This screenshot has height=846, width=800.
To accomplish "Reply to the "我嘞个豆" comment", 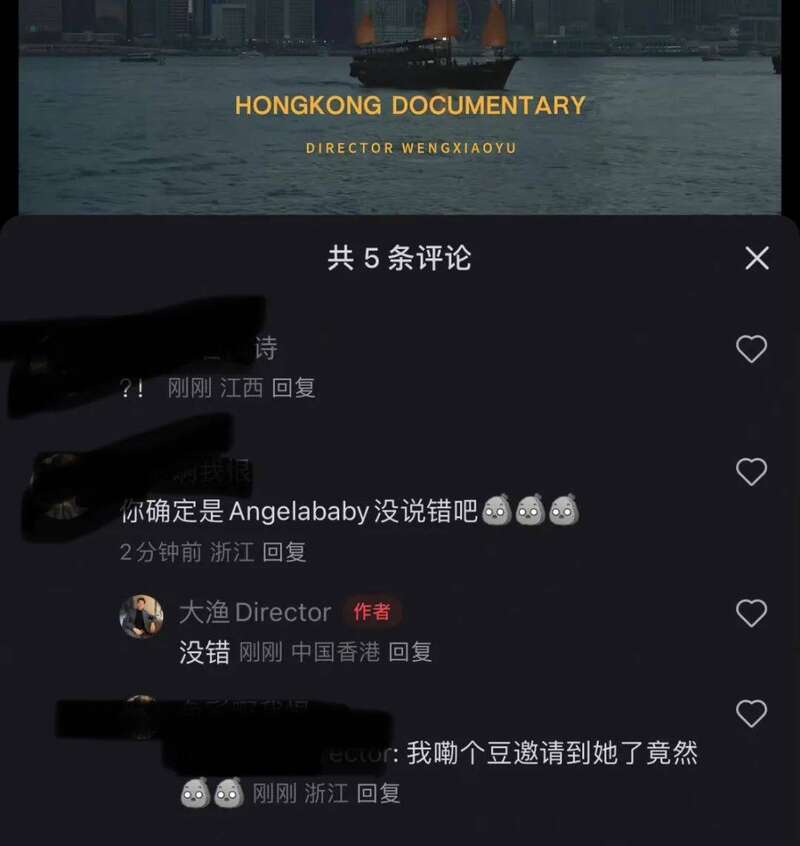I will click(x=378, y=794).
